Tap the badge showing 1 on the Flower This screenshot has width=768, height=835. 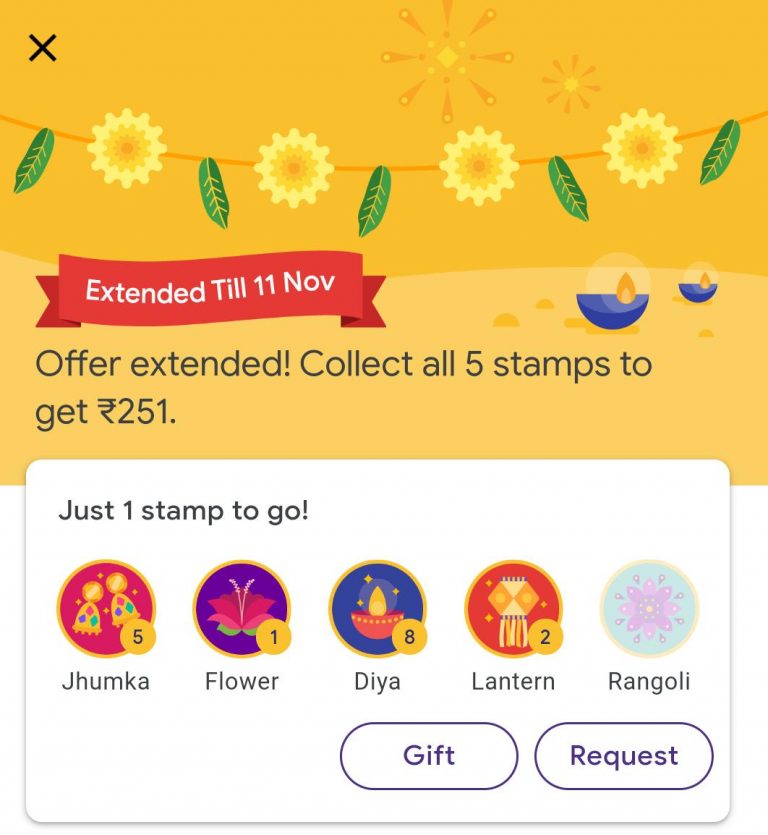click(275, 635)
